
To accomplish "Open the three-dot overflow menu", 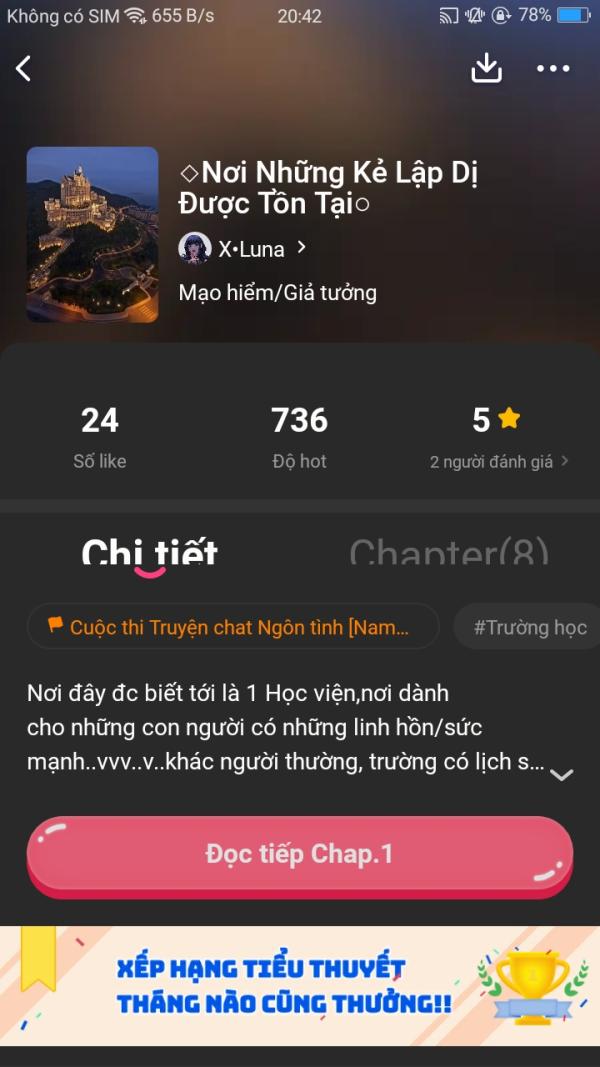I will pyautogui.click(x=553, y=68).
